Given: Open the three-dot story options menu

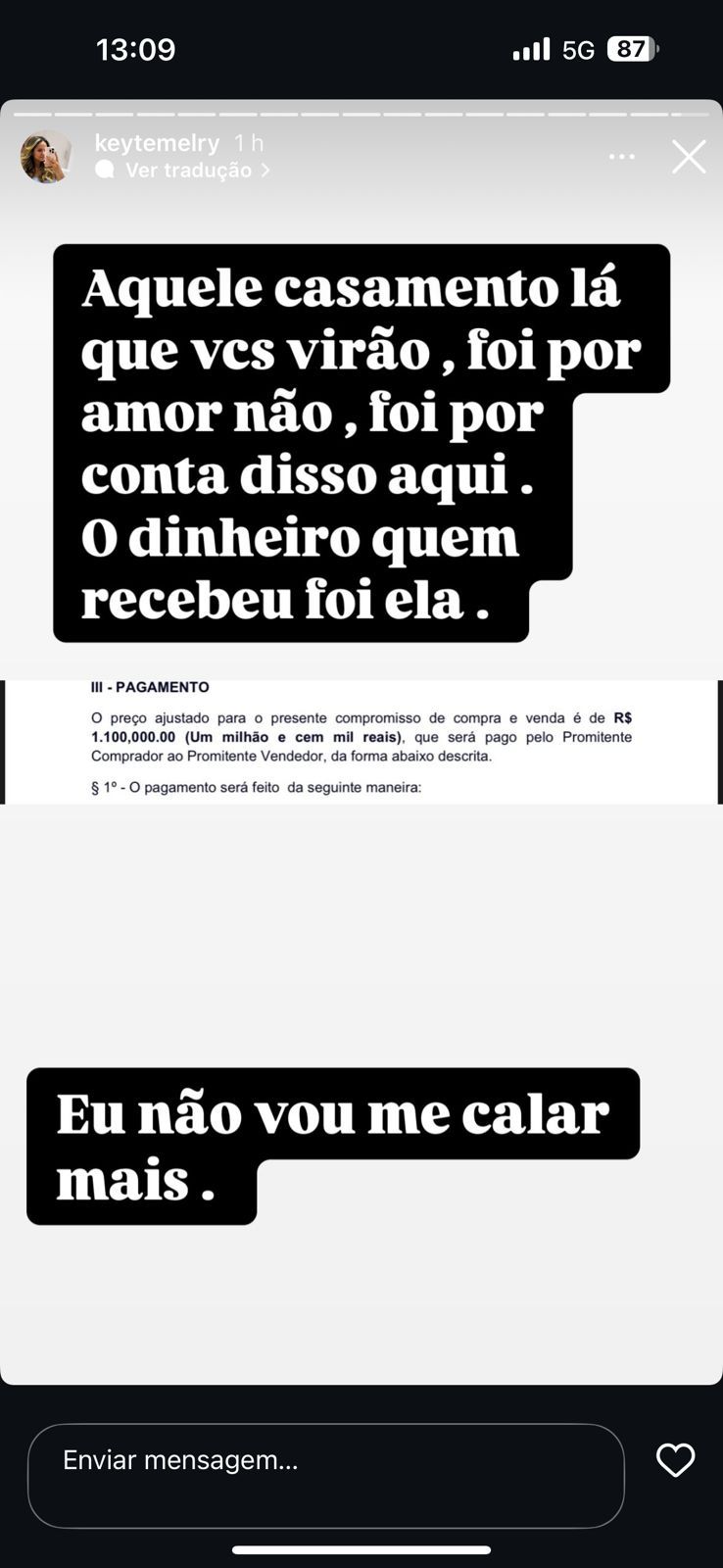Looking at the screenshot, I should pos(622,157).
